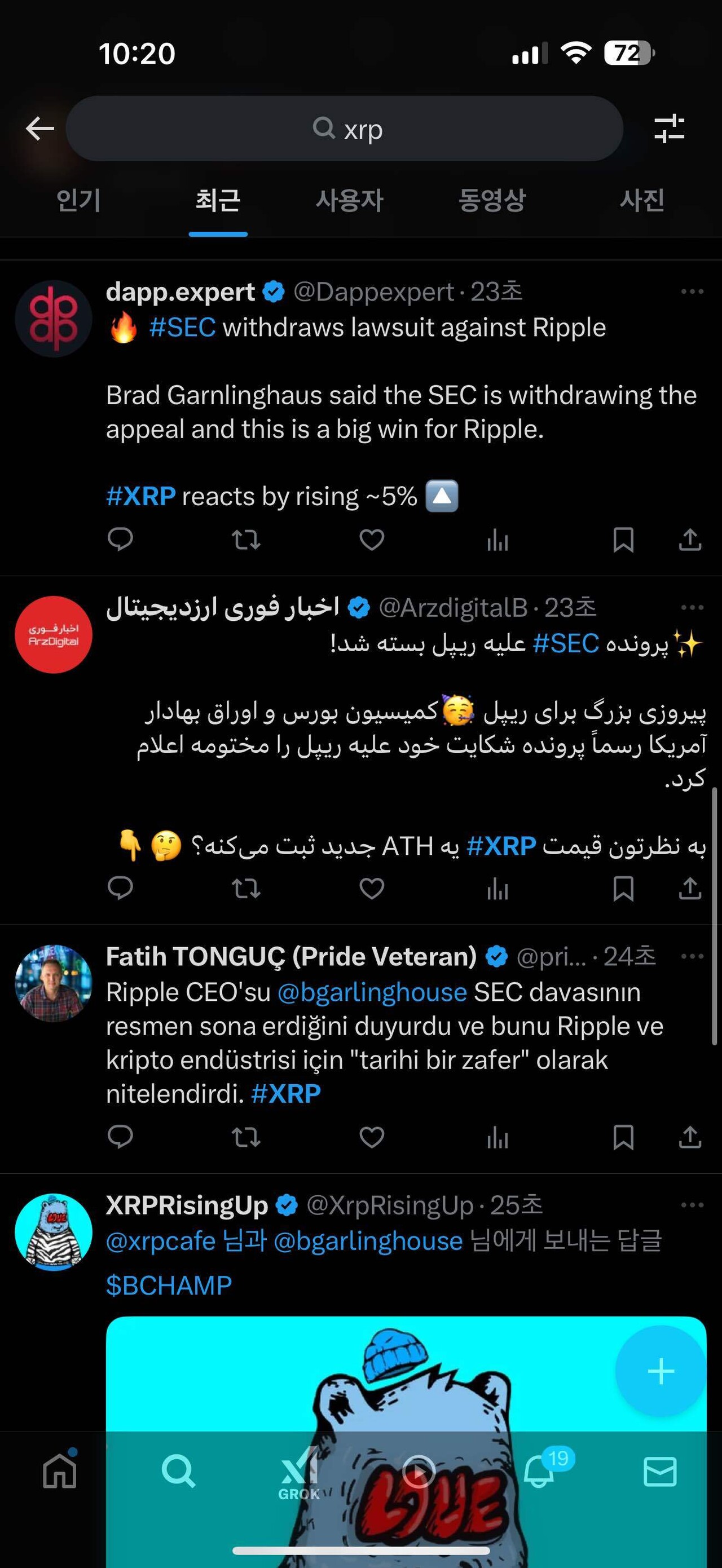Open the notifications bell
The height and width of the screenshot is (1568, 722).
point(539,1472)
